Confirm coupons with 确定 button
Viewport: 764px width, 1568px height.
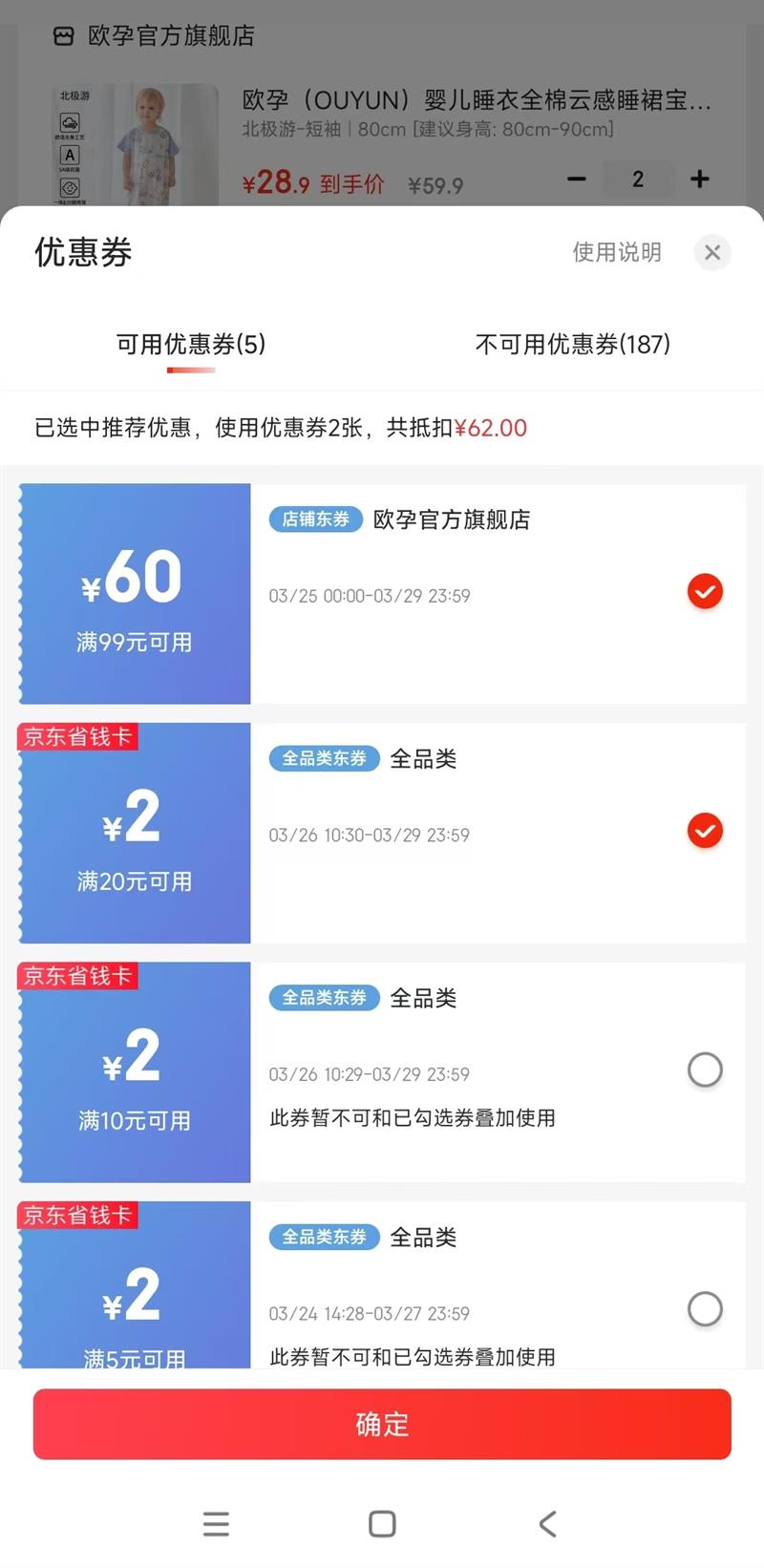(x=382, y=1424)
